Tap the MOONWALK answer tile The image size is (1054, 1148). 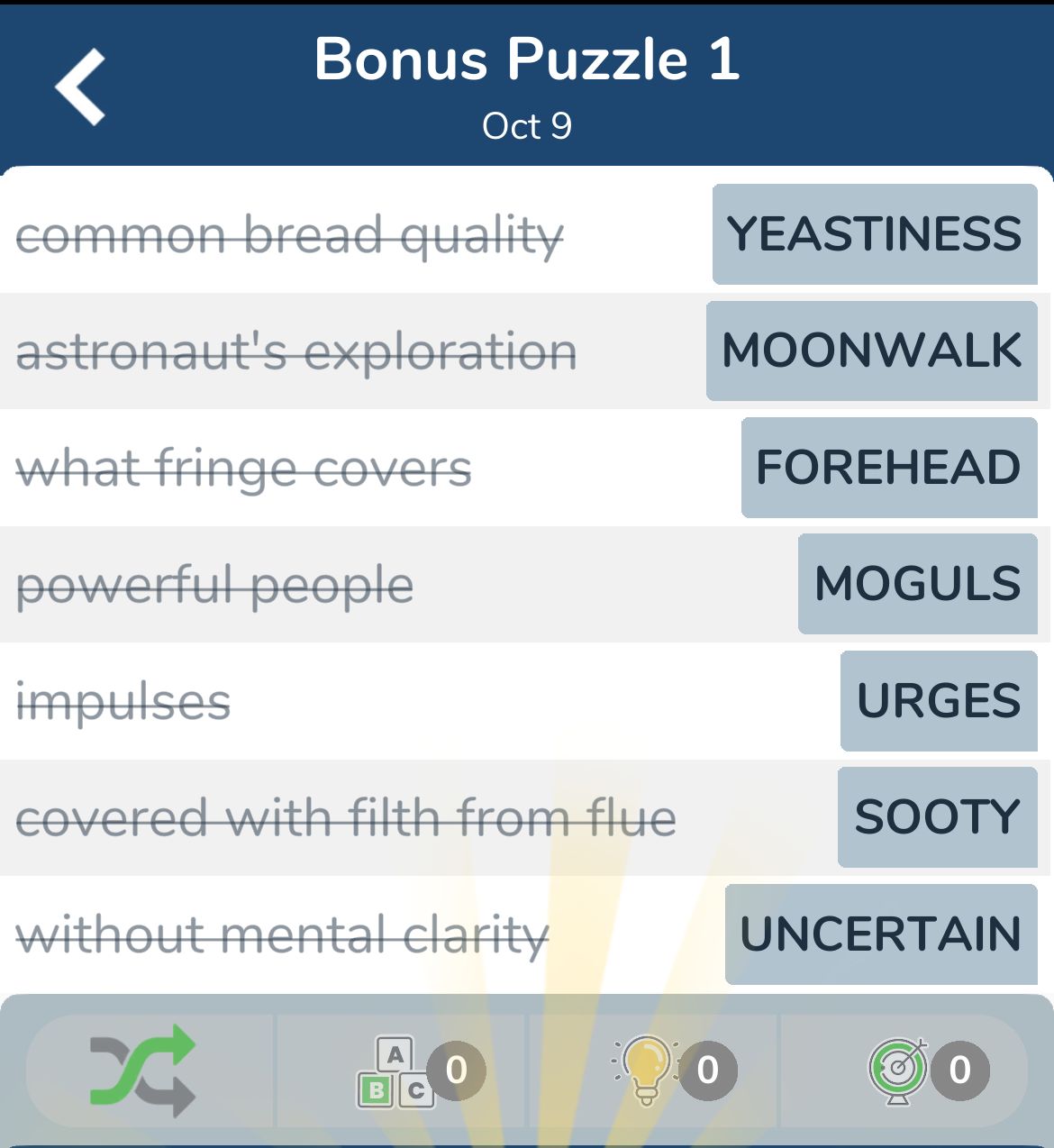(x=871, y=351)
